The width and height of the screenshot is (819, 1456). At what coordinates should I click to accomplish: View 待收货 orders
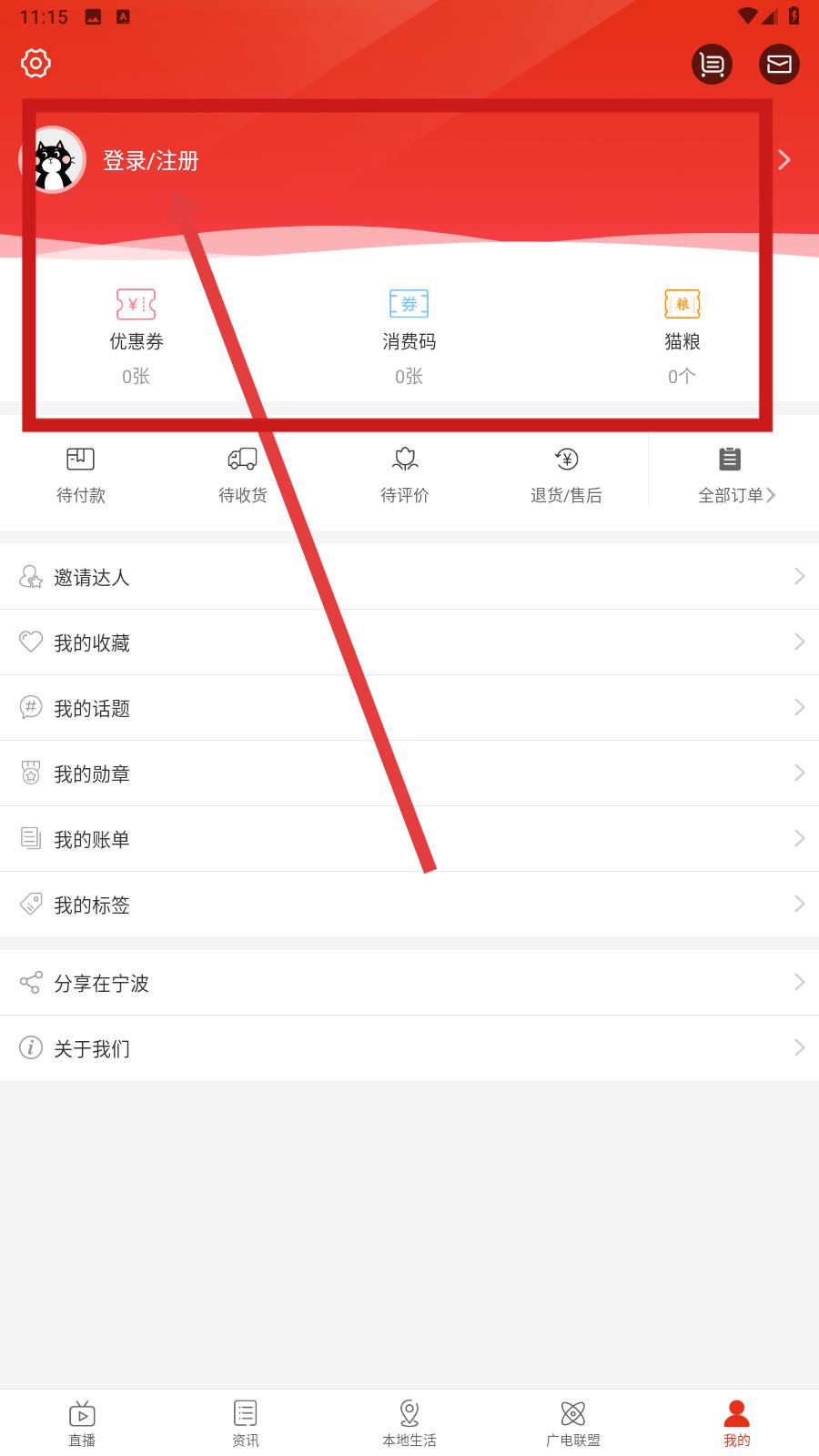[x=243, y=475]
